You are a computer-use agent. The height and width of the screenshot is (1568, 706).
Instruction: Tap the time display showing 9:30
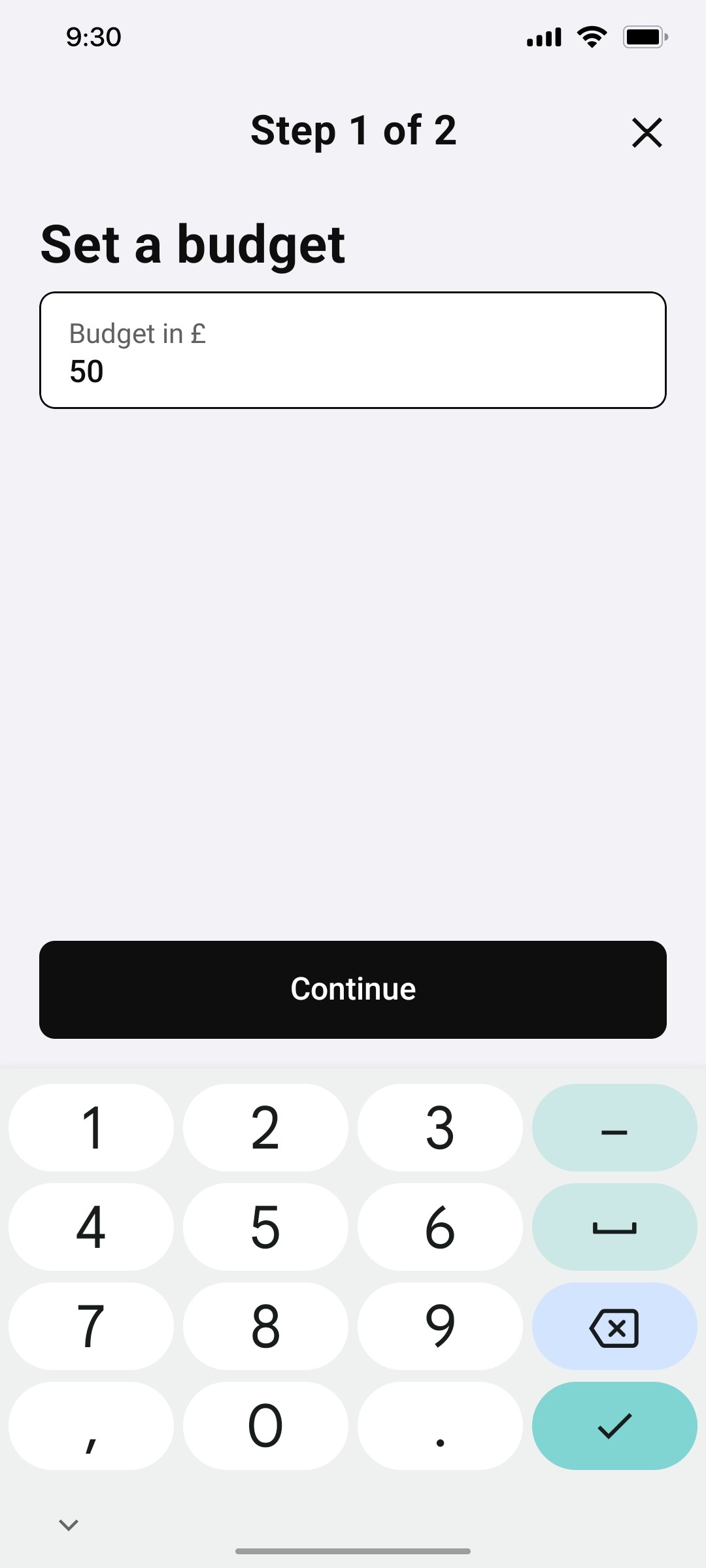(92, 37)
